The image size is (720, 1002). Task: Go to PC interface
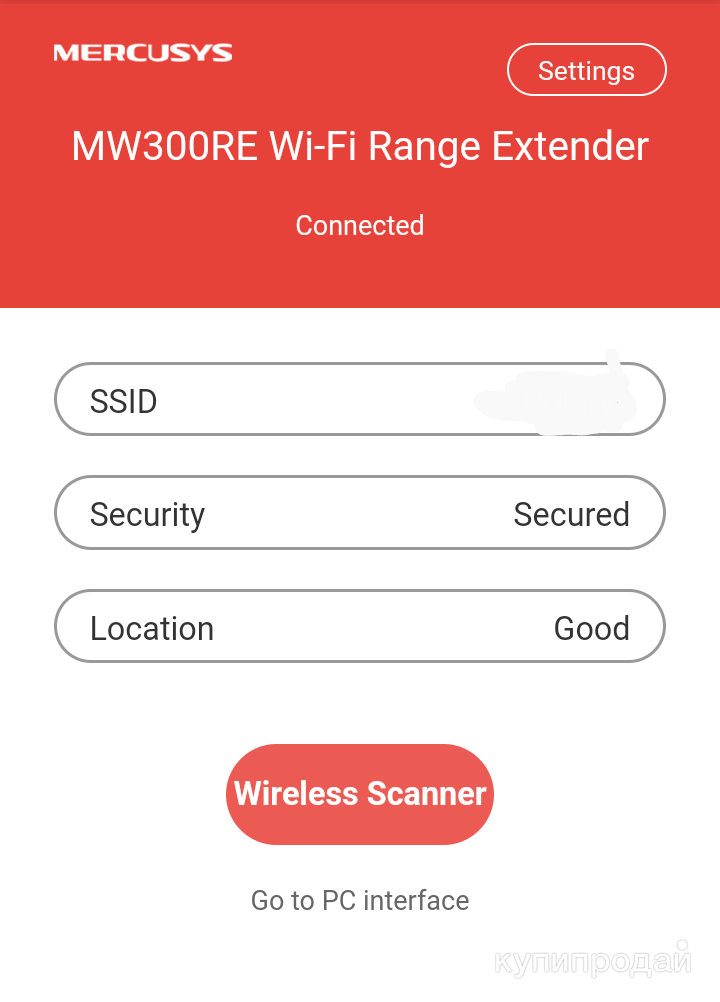(x=360, y=900)
